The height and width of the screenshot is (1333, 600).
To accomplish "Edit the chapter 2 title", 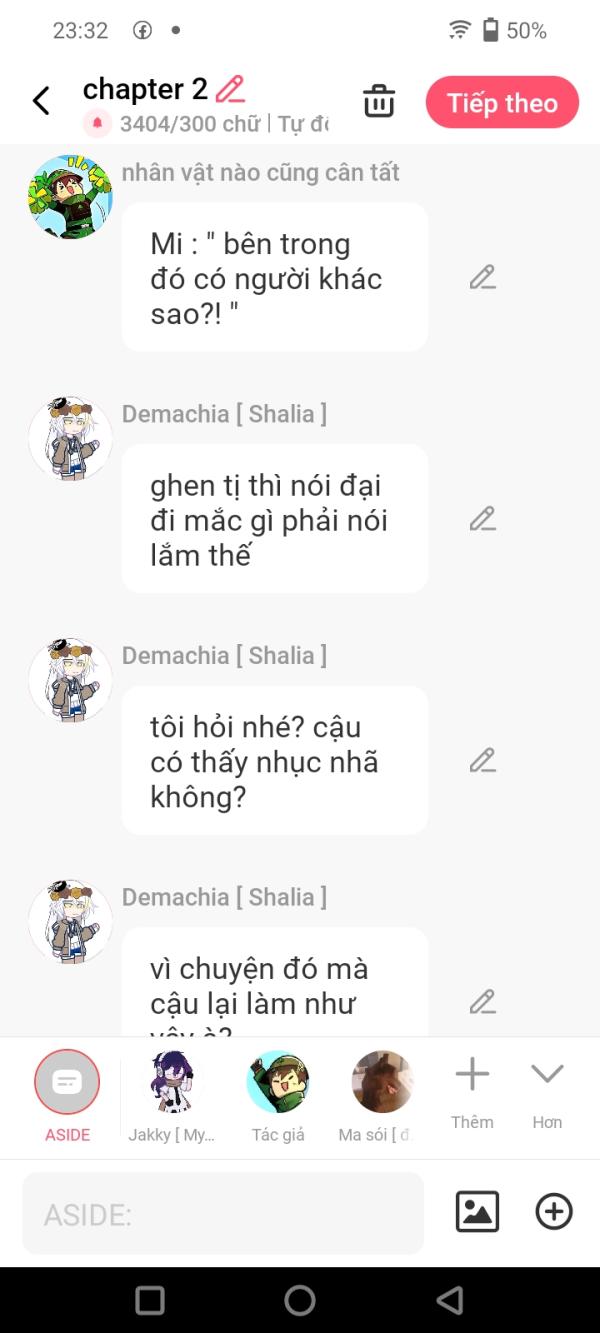I will coord(230,89).
